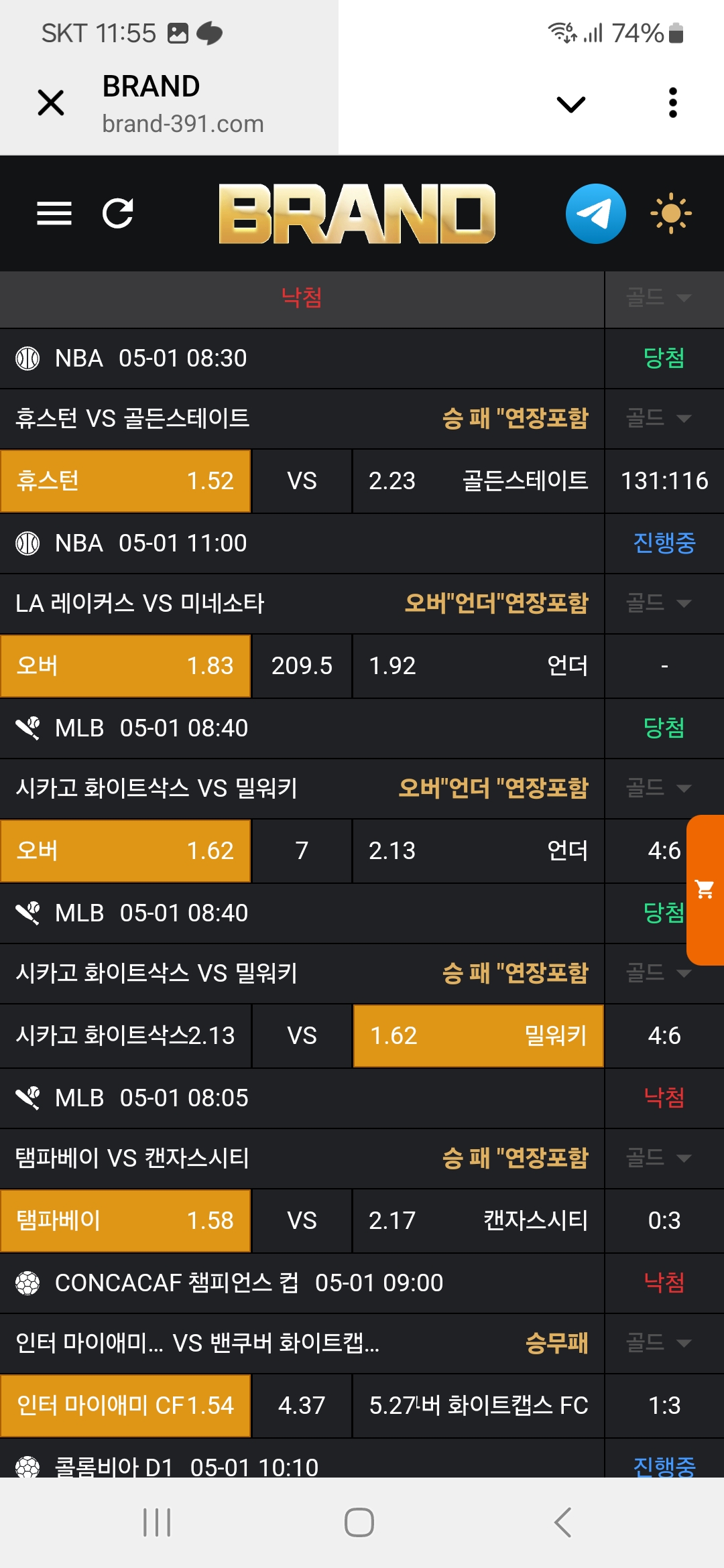Select 골든스테이트 2.23 odds
This screenshot has height=1568, width=724.
pos(478,481)
